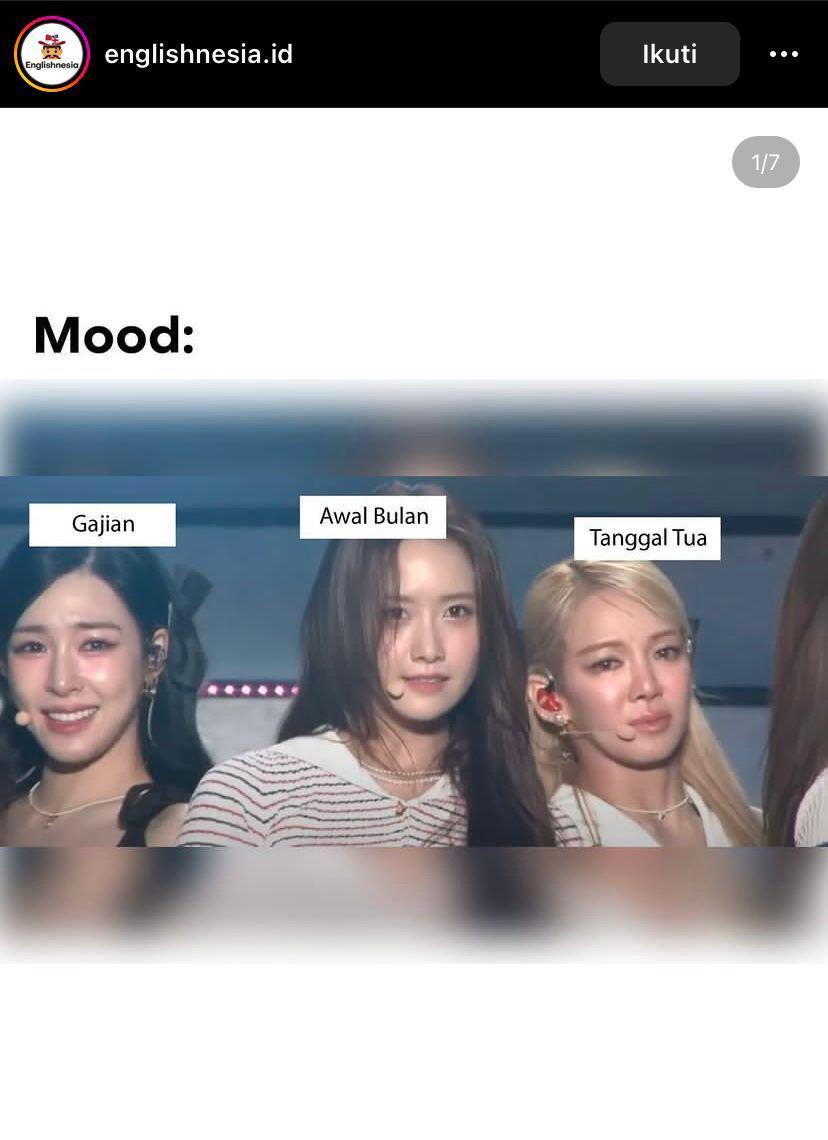Follow the account with the Ikuti button
828x1140 pixels.
point(669,54)
